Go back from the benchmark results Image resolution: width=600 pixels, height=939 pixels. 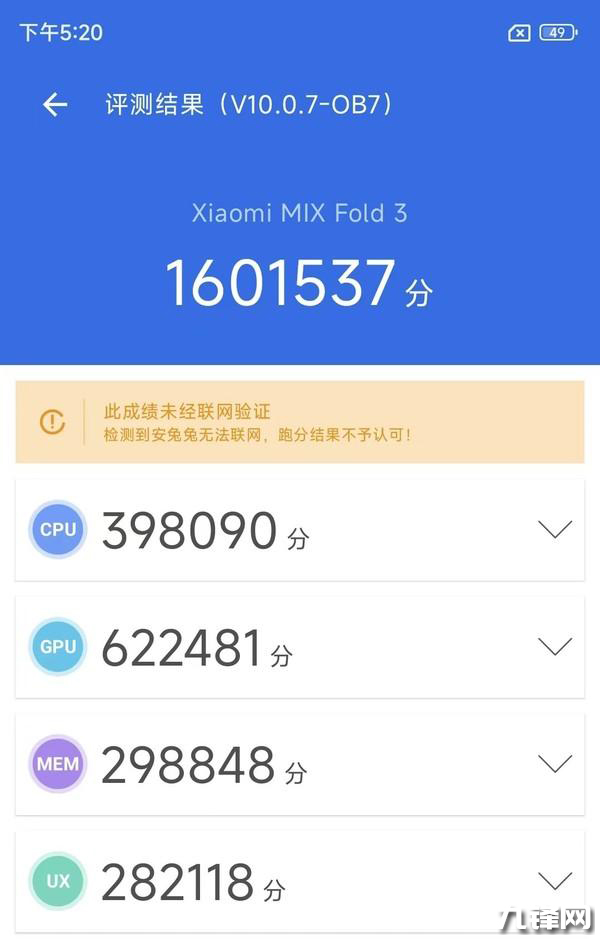coord(54,104)
